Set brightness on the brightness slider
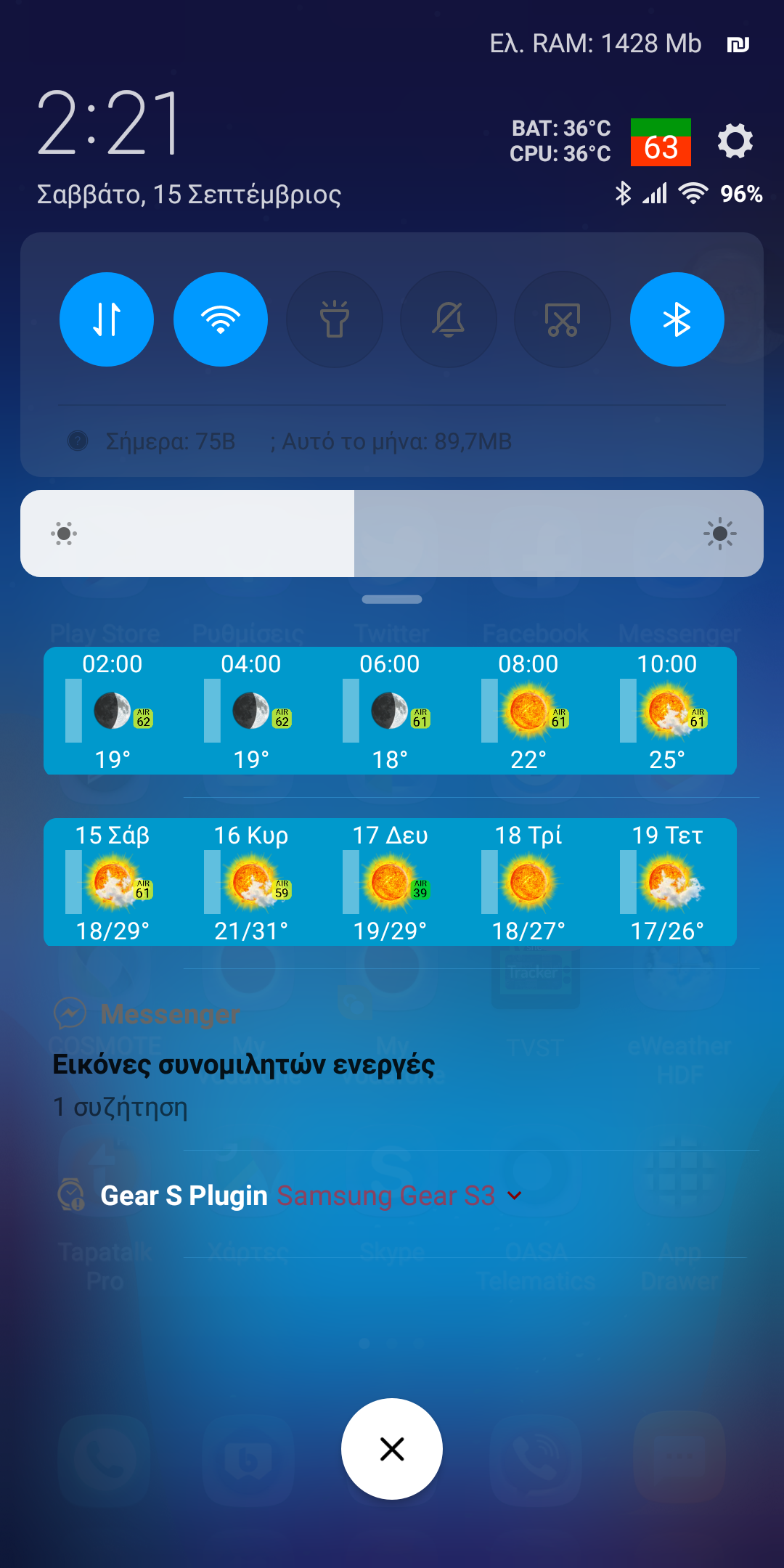Screen dimensions: 784x1568 click(392, 534)
